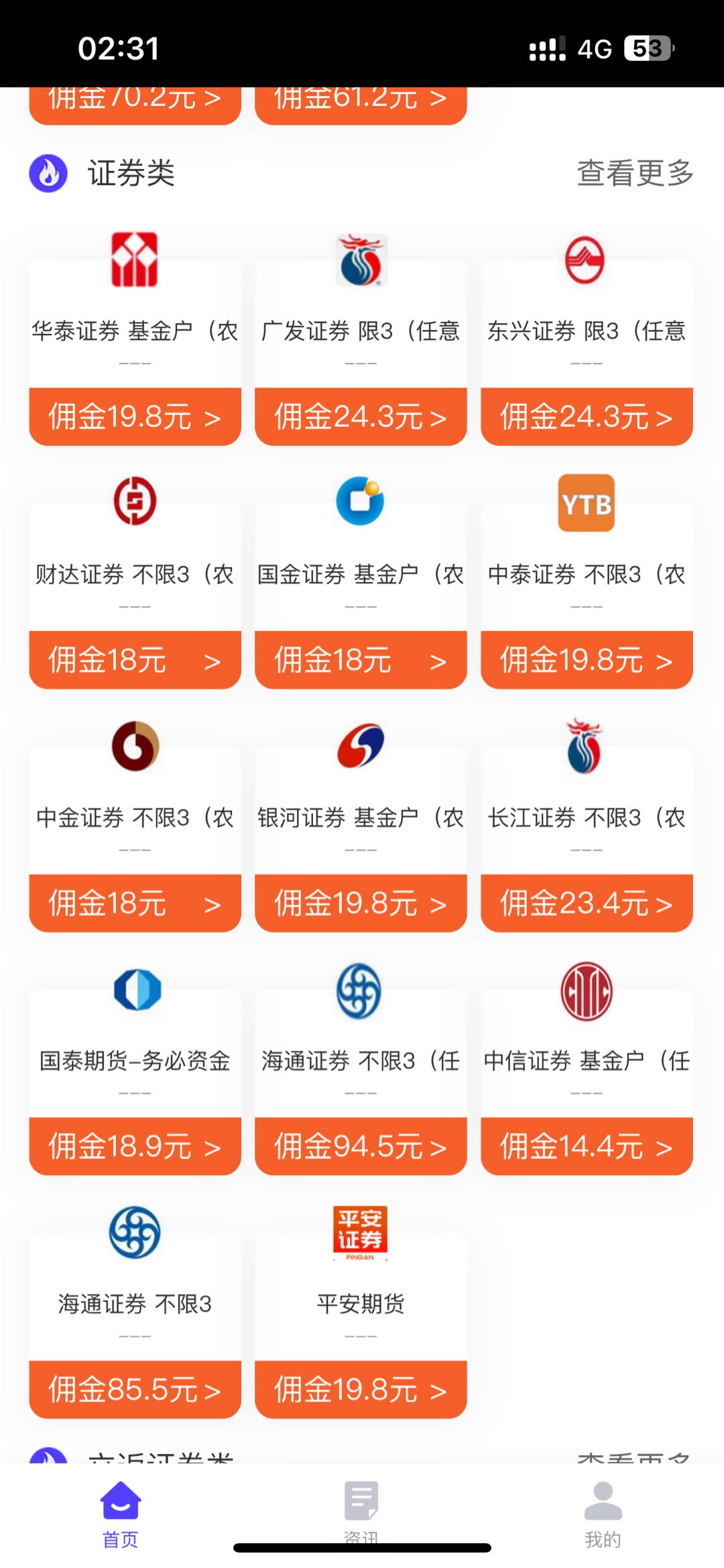Open 查看更多 for 证券类 section

635,173
